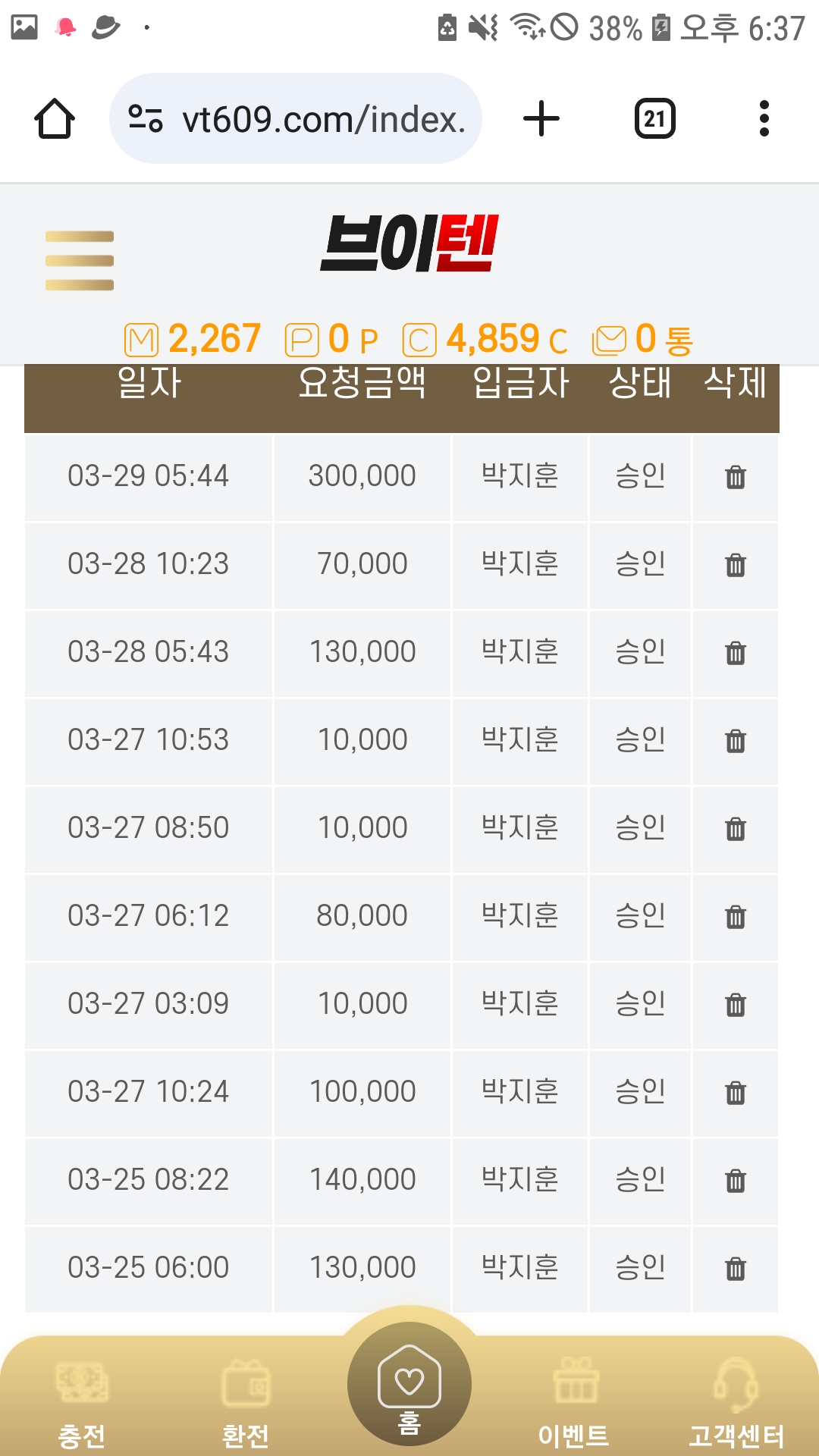Image resolution: width=819 pixels, height=1456 pixels.
Task: Open the message inbox showing 0 통
Action: tap(642, 339)
